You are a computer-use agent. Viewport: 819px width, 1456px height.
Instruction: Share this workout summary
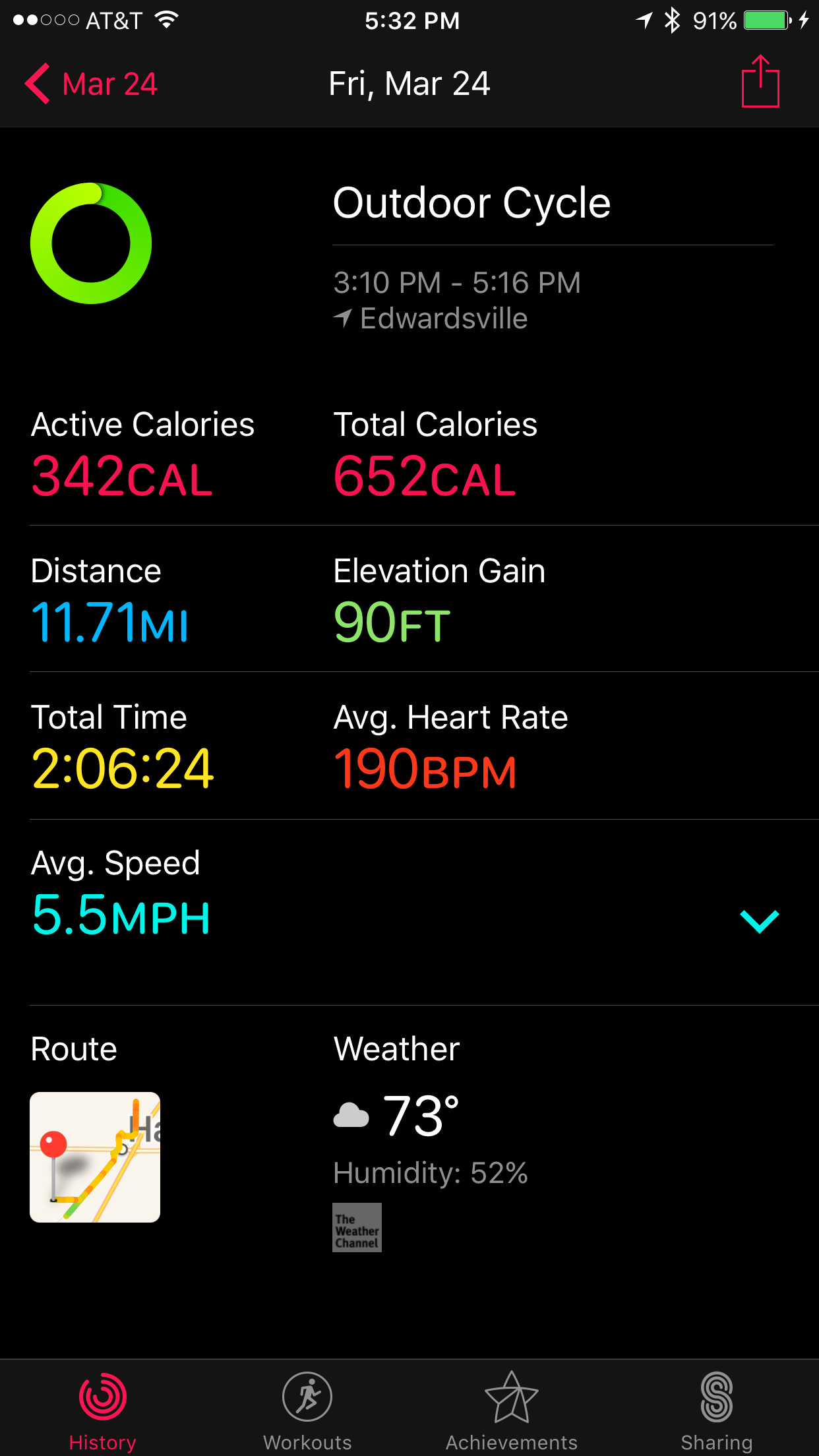760,81
